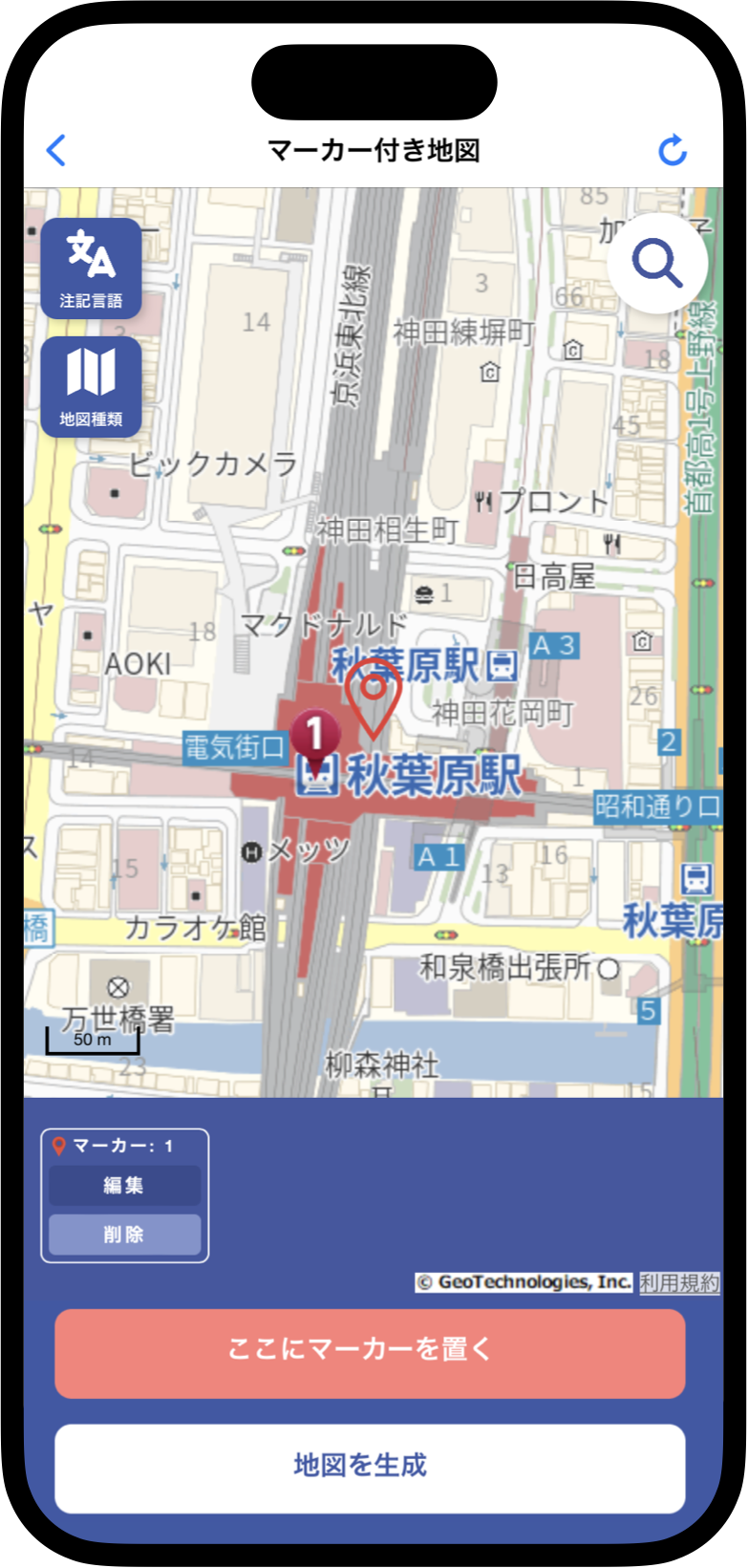The width and height of the screenshot is (748, 1568).
Task: Tap the reload icon in the header
Action: click(673, 150)
